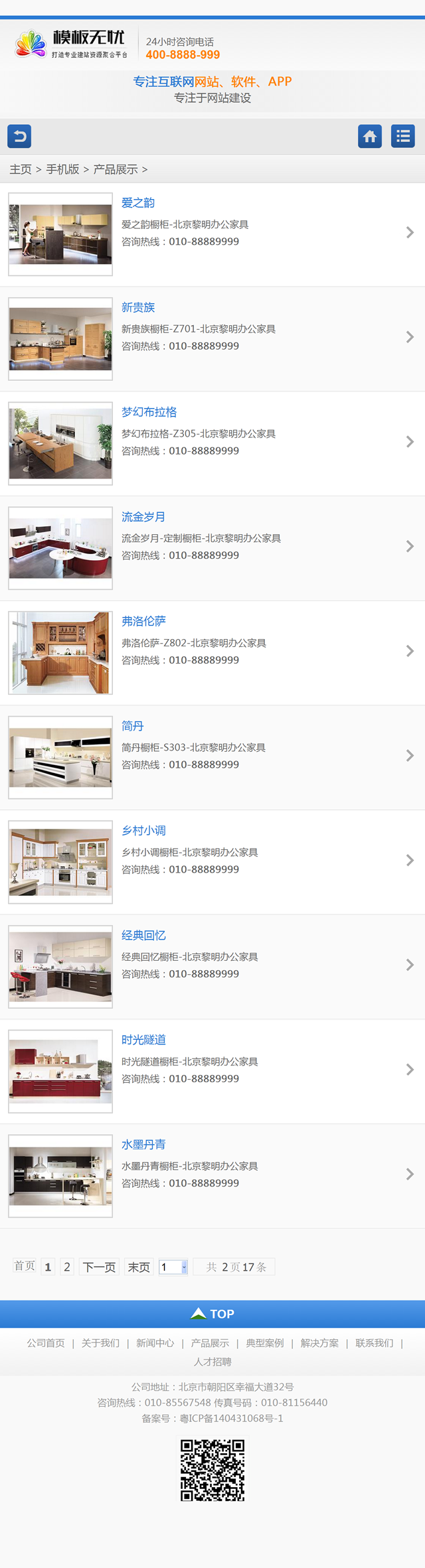Go to the home page icon
This screenshot has height=1568, width=425.
click(370, 137)
